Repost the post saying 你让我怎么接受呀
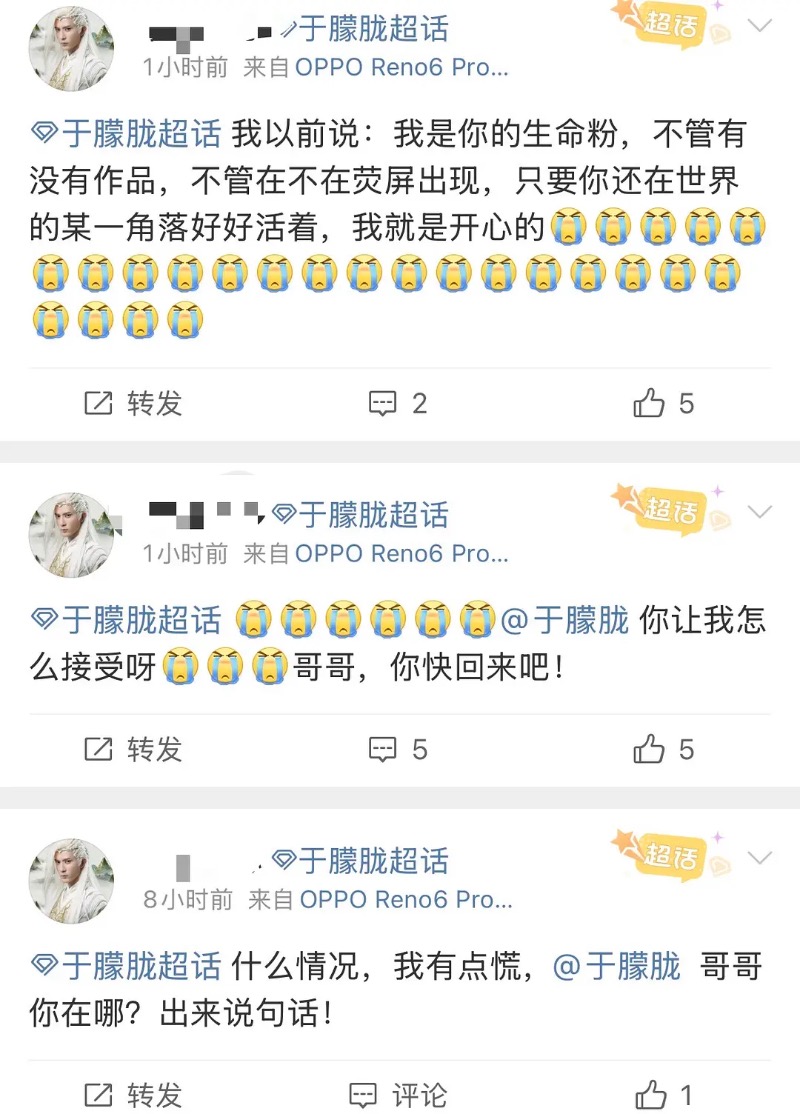 coord(133,750)
